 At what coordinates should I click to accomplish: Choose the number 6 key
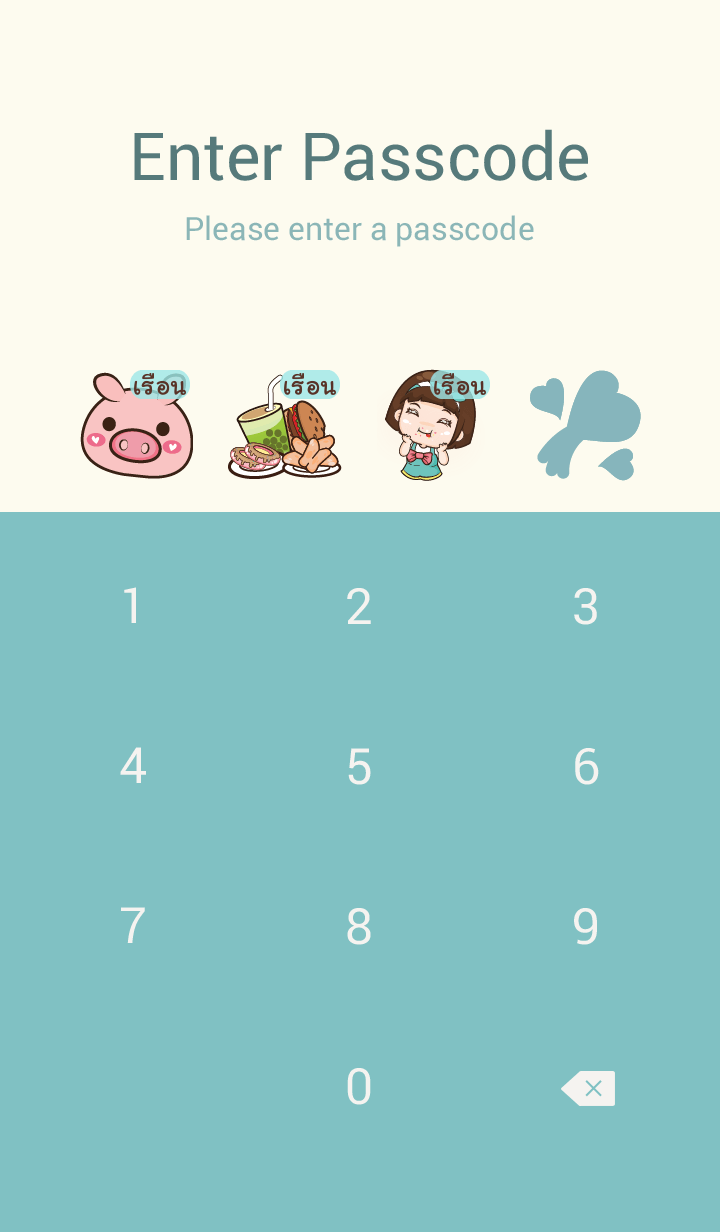point(586,767)
